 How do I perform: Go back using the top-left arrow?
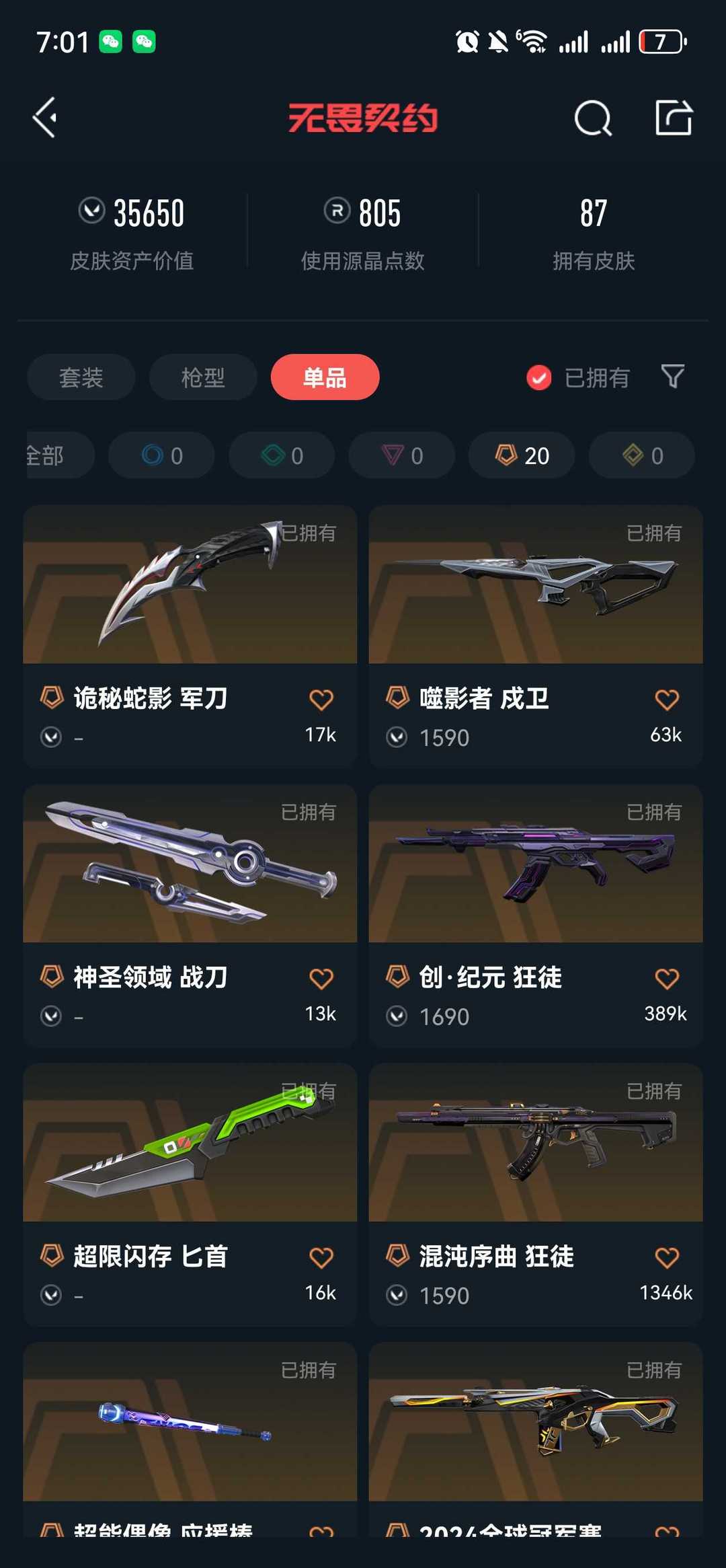(44, 118)
